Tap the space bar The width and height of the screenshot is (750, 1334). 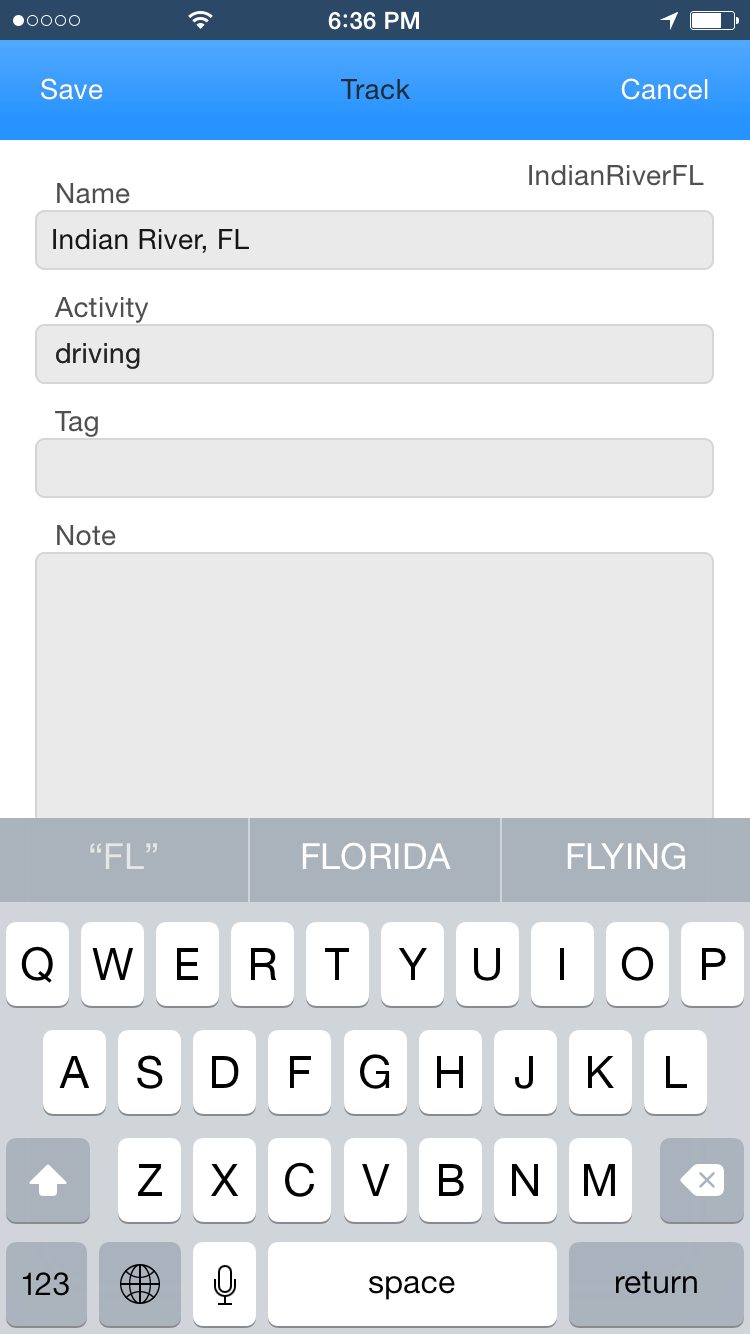[412, 1284]
